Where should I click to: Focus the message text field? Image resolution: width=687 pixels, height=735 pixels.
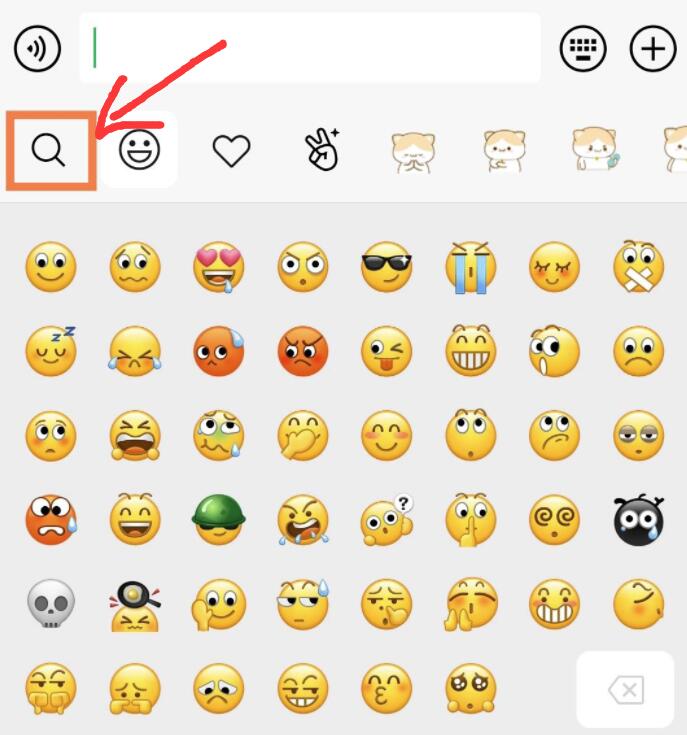tap(310, 48)
